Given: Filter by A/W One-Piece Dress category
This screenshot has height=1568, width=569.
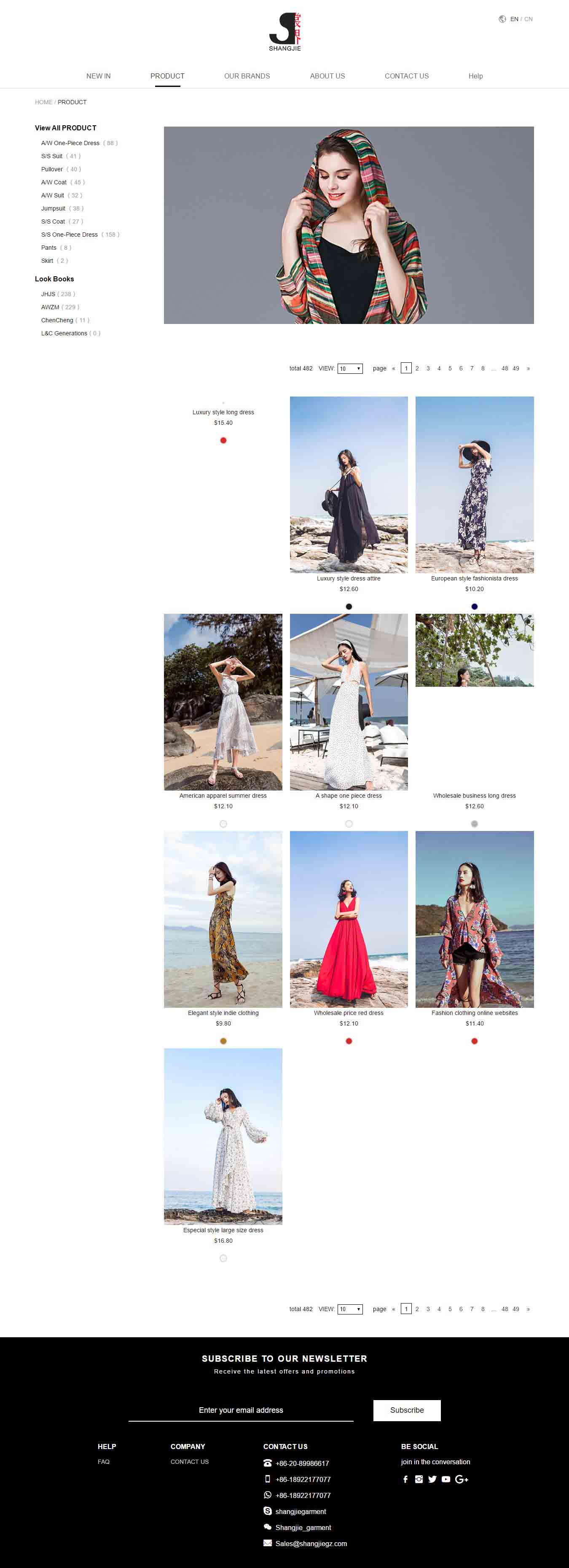Looking at the screenshot, I should [70, 143].
